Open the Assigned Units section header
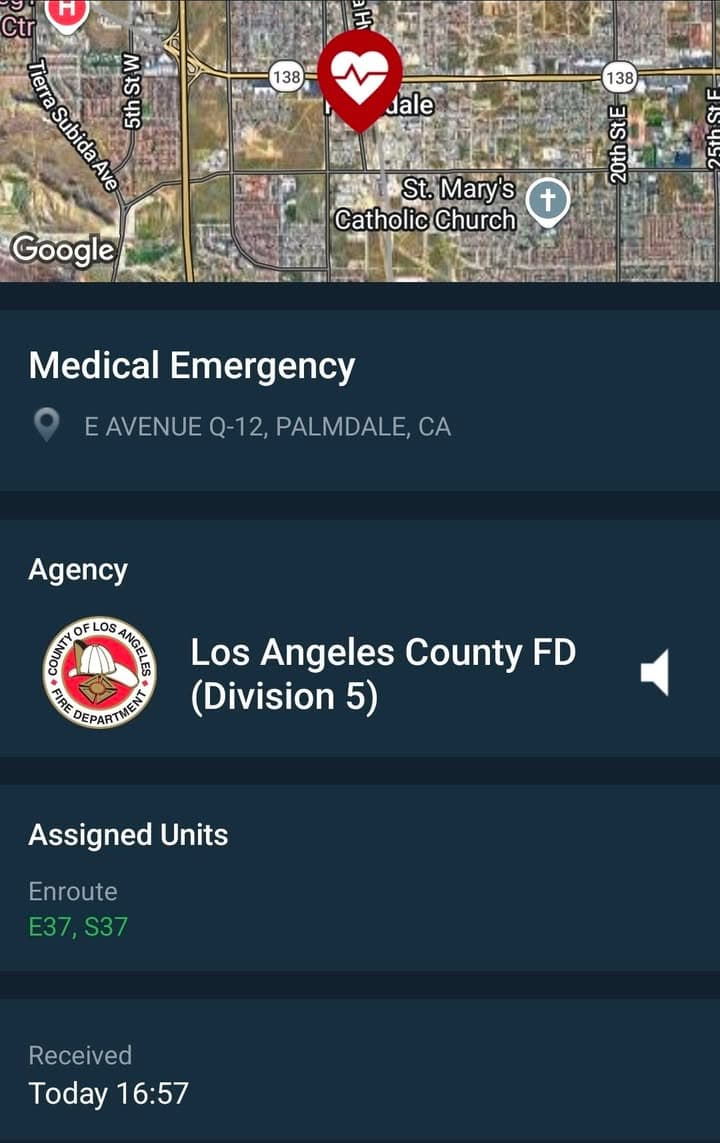 coord(129,835)
